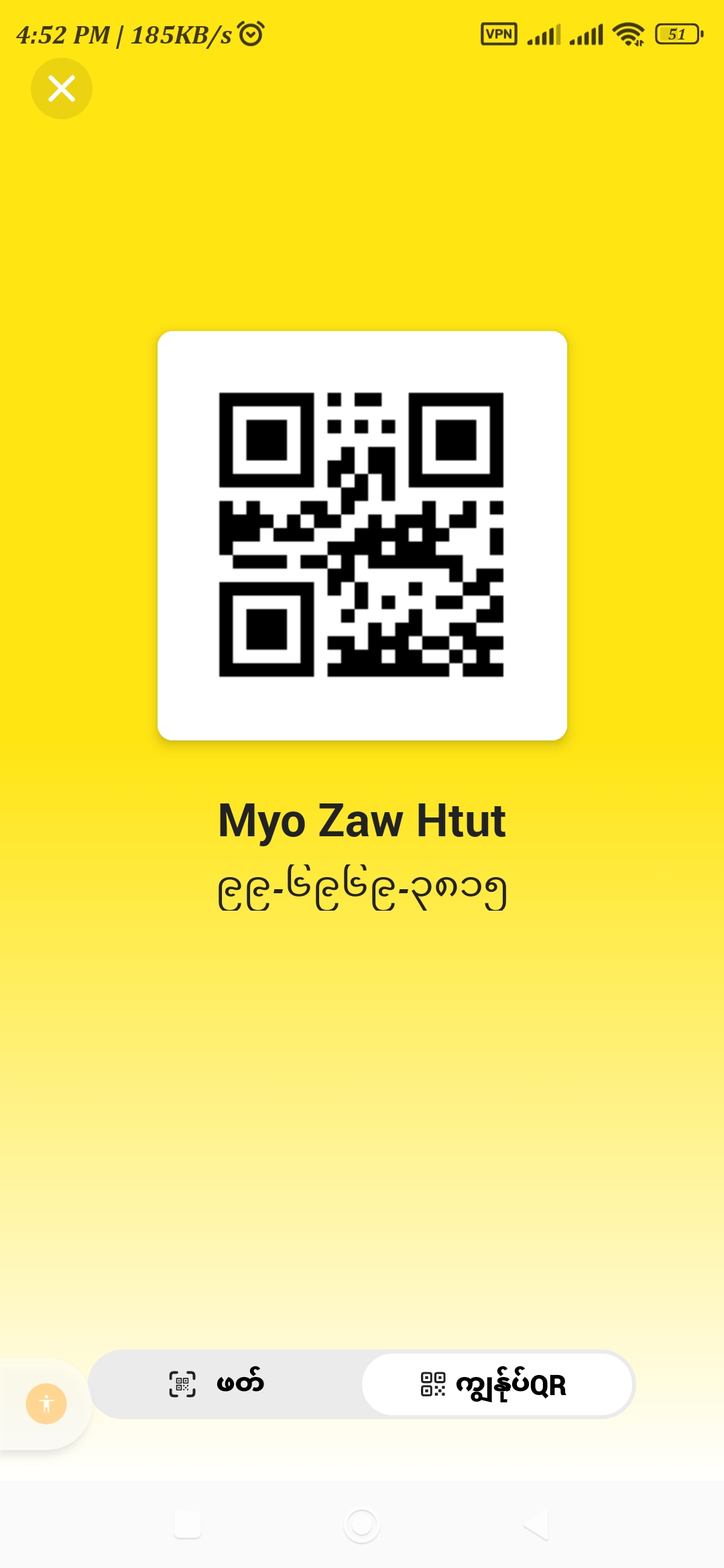This screenshot has height=1568, width=724.
Task: Close the QR code screen
Action: pyautogui.click(x=62, y=88)
